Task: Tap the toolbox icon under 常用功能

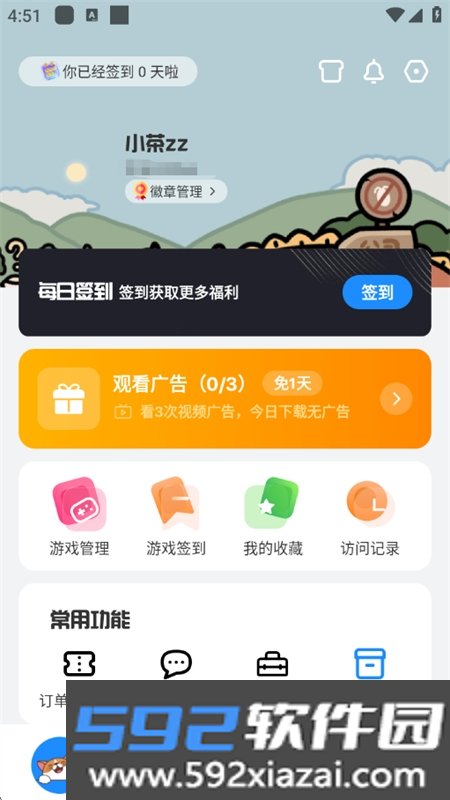Action: tap(272, 664)
